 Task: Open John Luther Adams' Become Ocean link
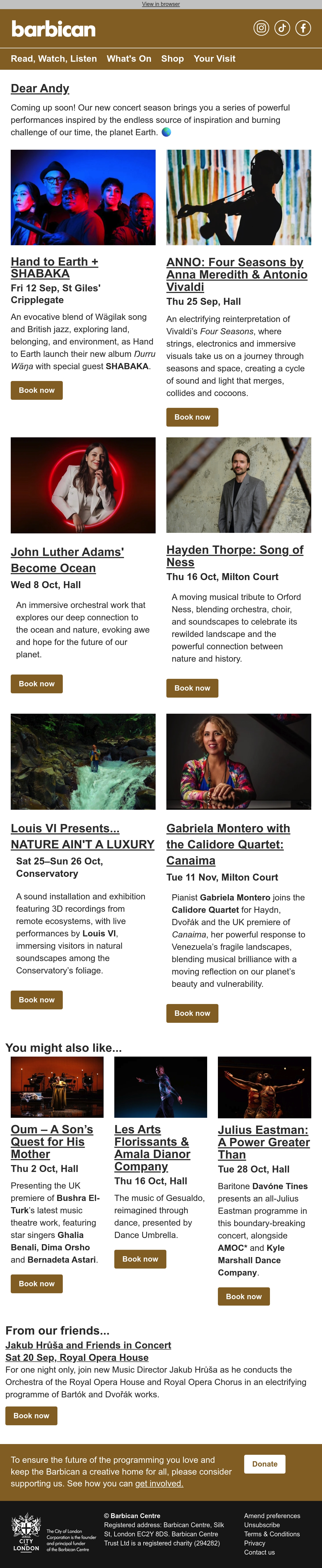tap(67, 560)
